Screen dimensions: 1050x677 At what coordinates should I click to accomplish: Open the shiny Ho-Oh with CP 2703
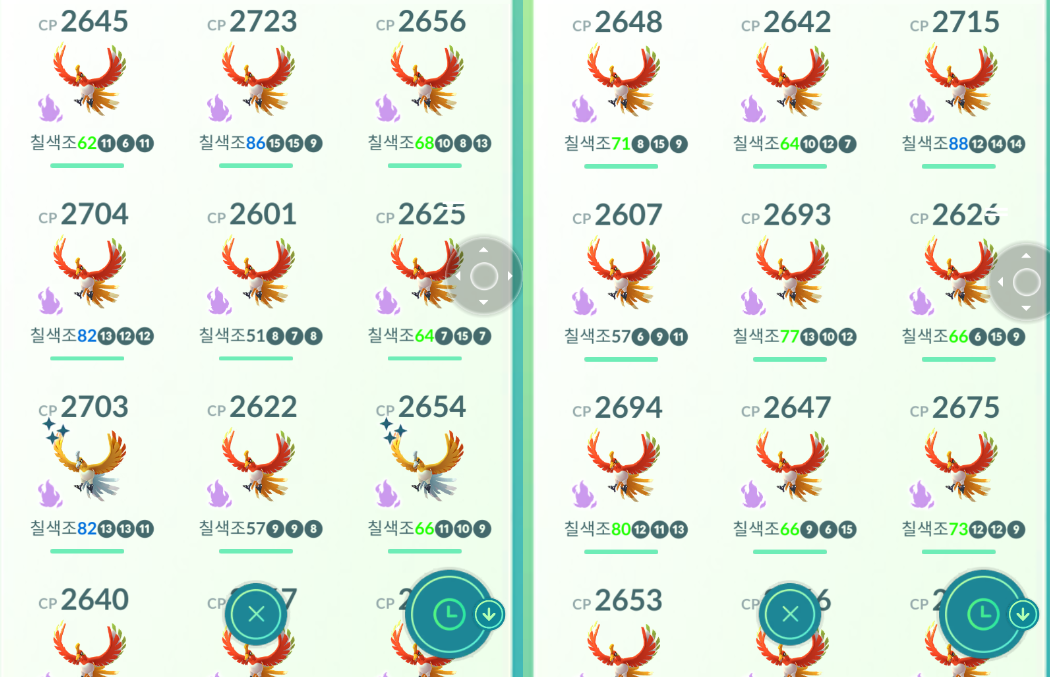click(x=88, y=466)
